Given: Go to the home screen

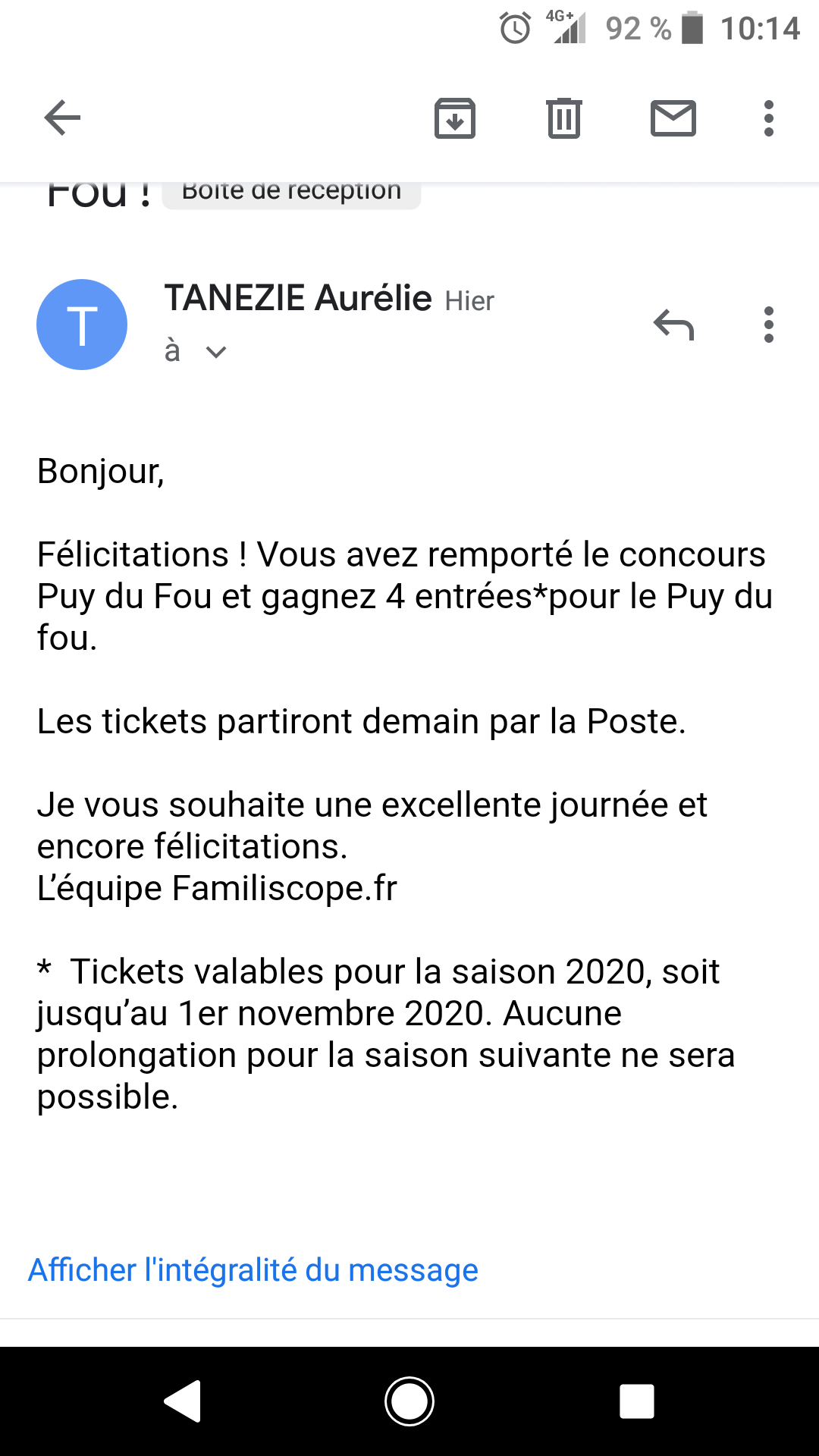Looking at the screenshot, I should tap(409, 1401).
